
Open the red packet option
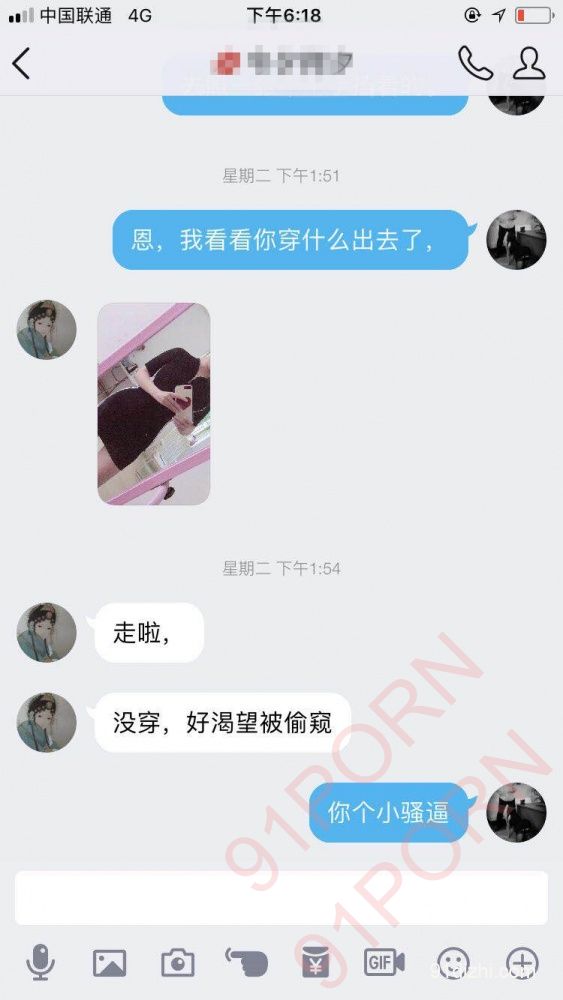coord(316,962)
